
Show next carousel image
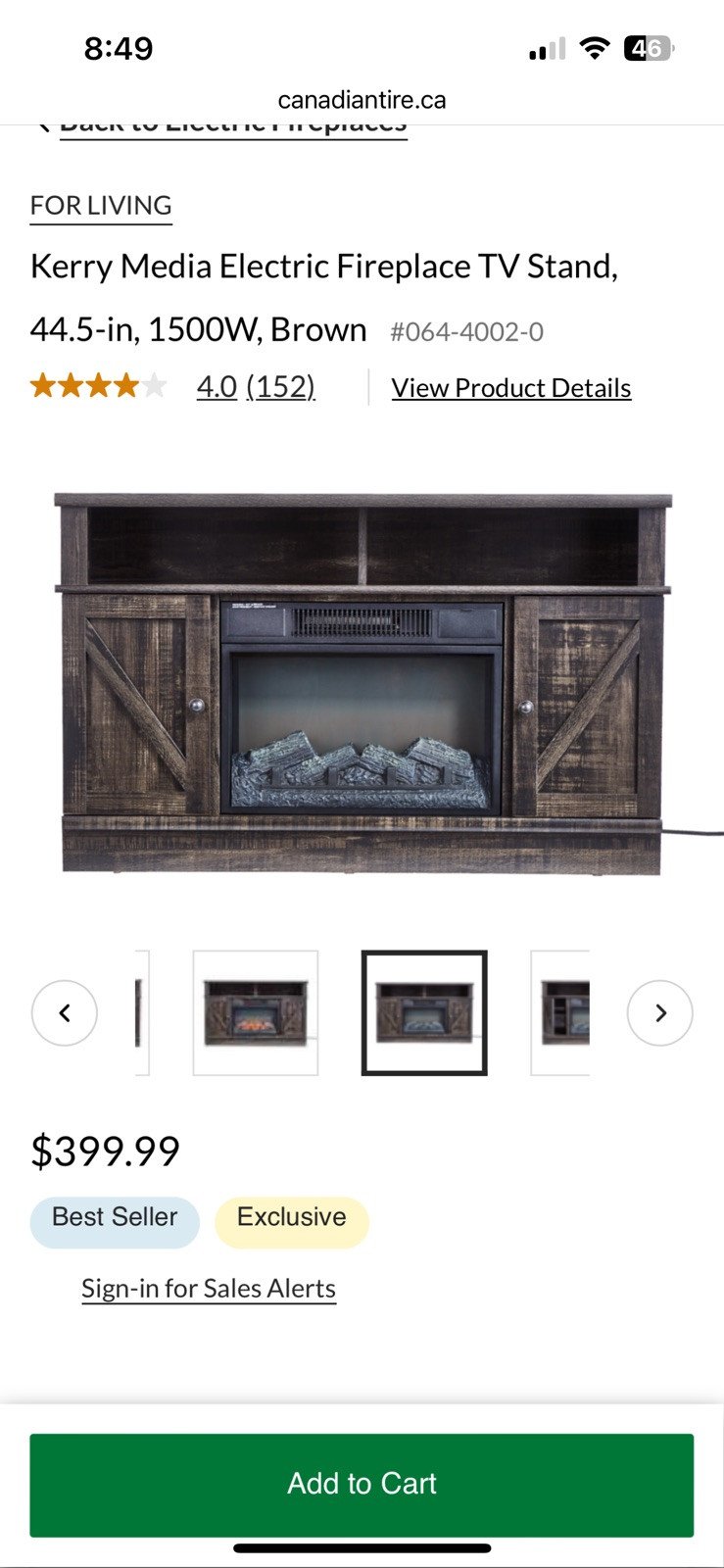pos(659,1013)
